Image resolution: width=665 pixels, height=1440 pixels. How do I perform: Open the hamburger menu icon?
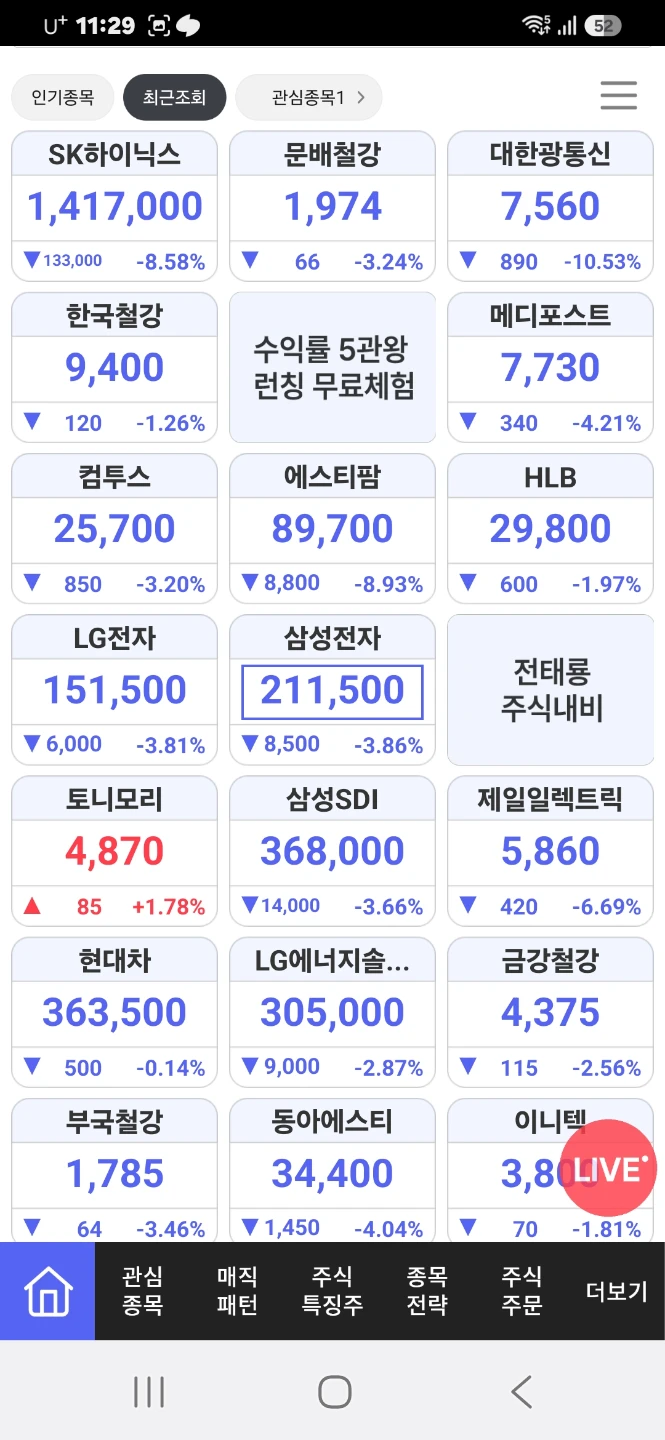[x=618, y=95]
